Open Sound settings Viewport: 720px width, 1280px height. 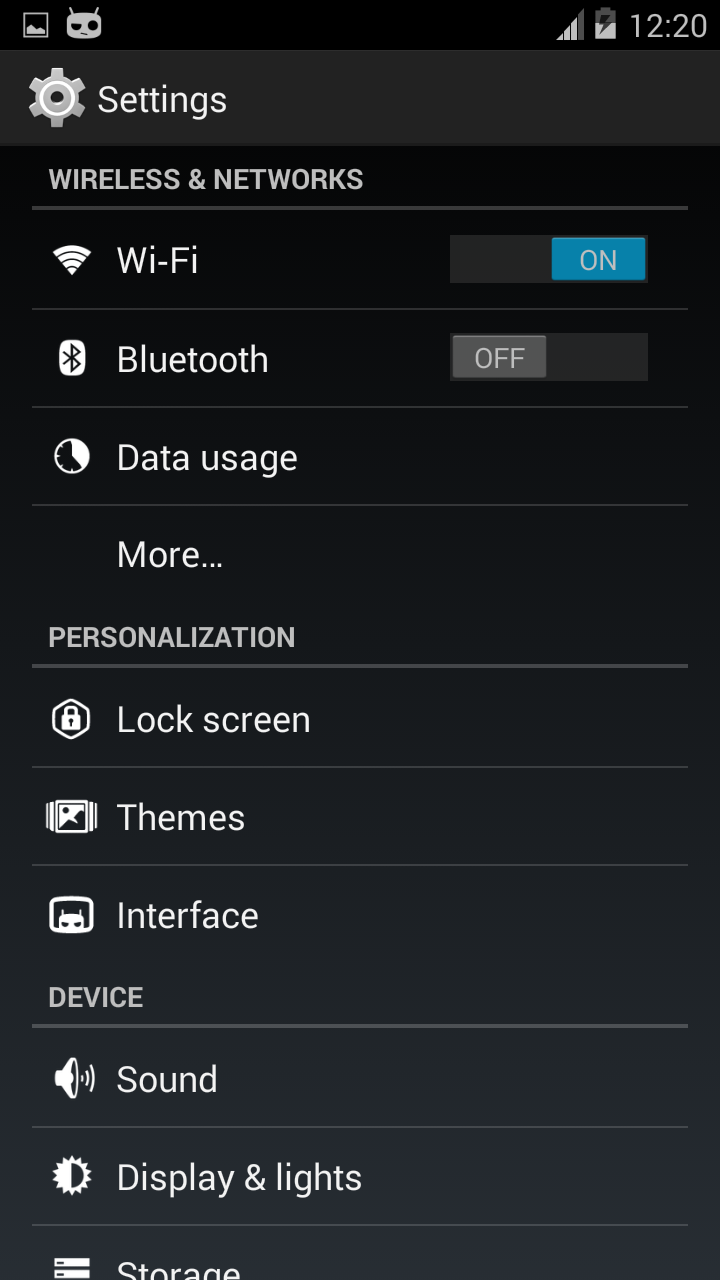coord(360,1079)
